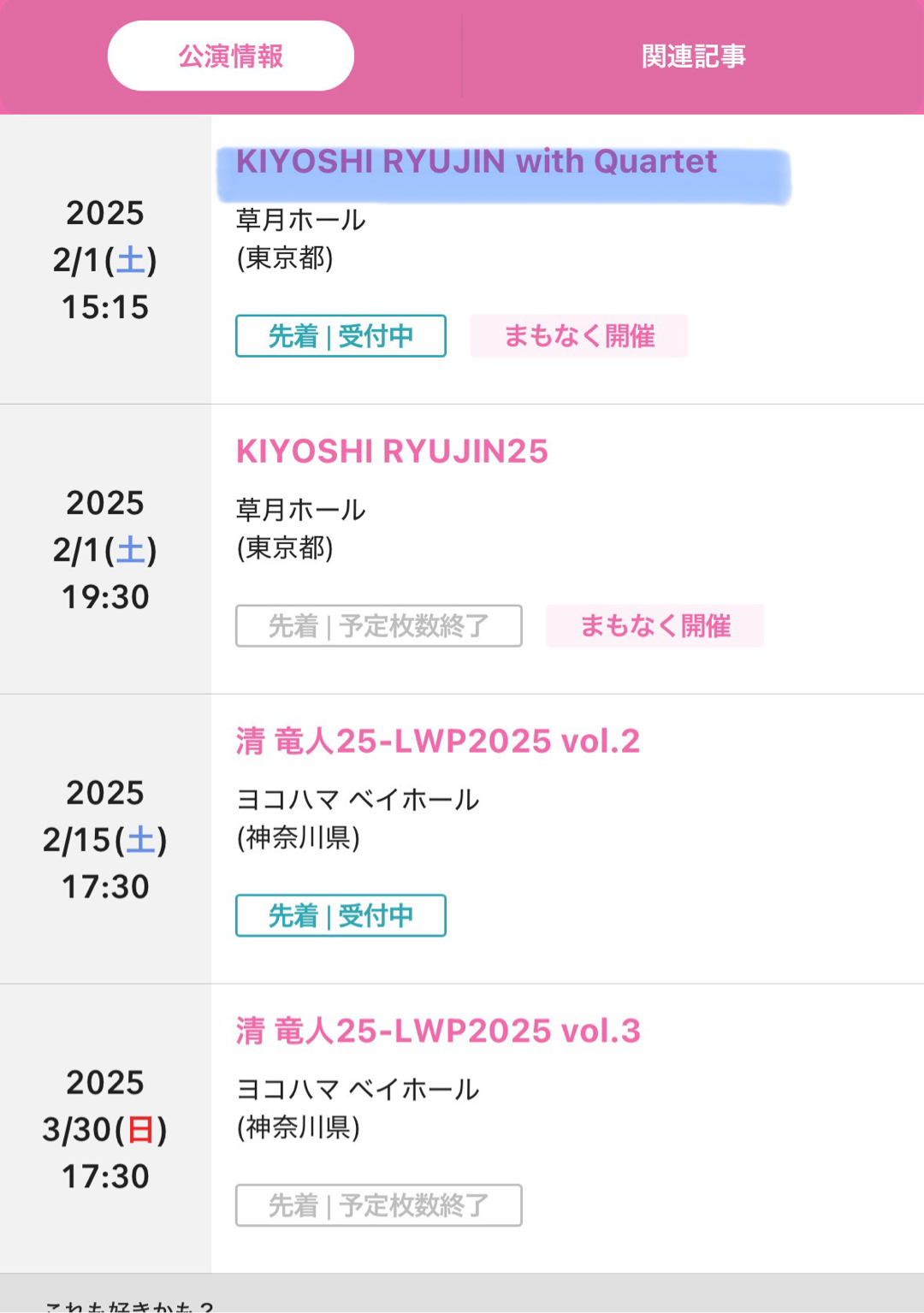This screenshot has height=1313, width=924.
Task: Open 清 竜人25-LWP2025 vol.2 event
Action: click(x=437, y=742)
